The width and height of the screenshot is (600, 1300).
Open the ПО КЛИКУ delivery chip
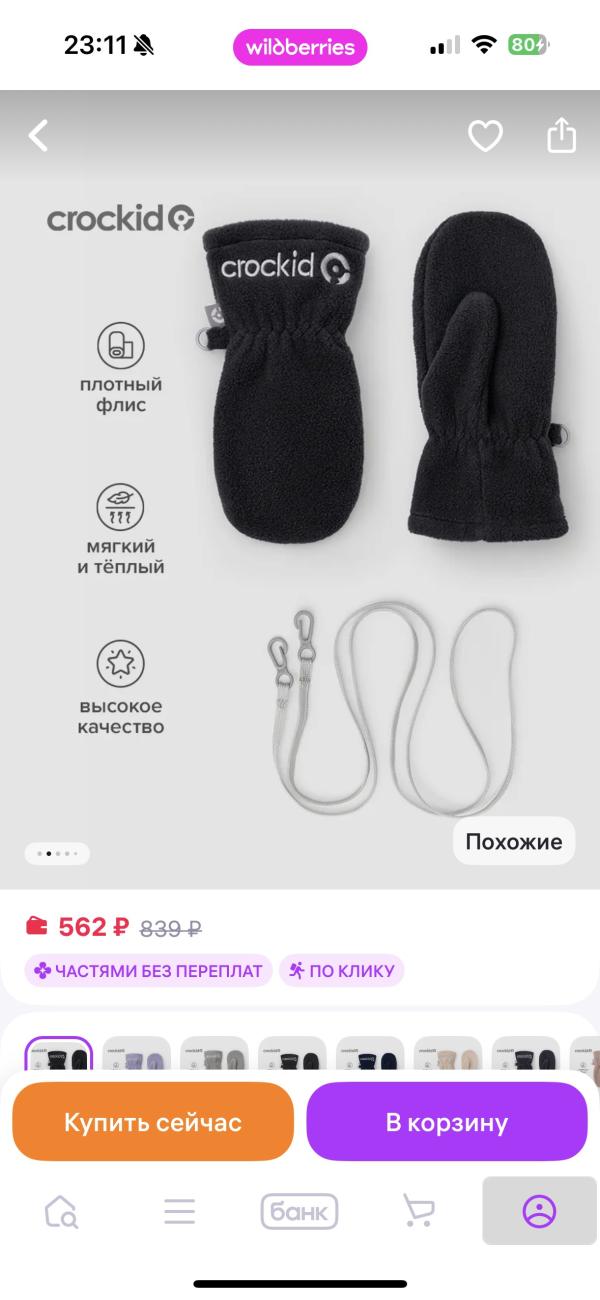click(342, 970)
